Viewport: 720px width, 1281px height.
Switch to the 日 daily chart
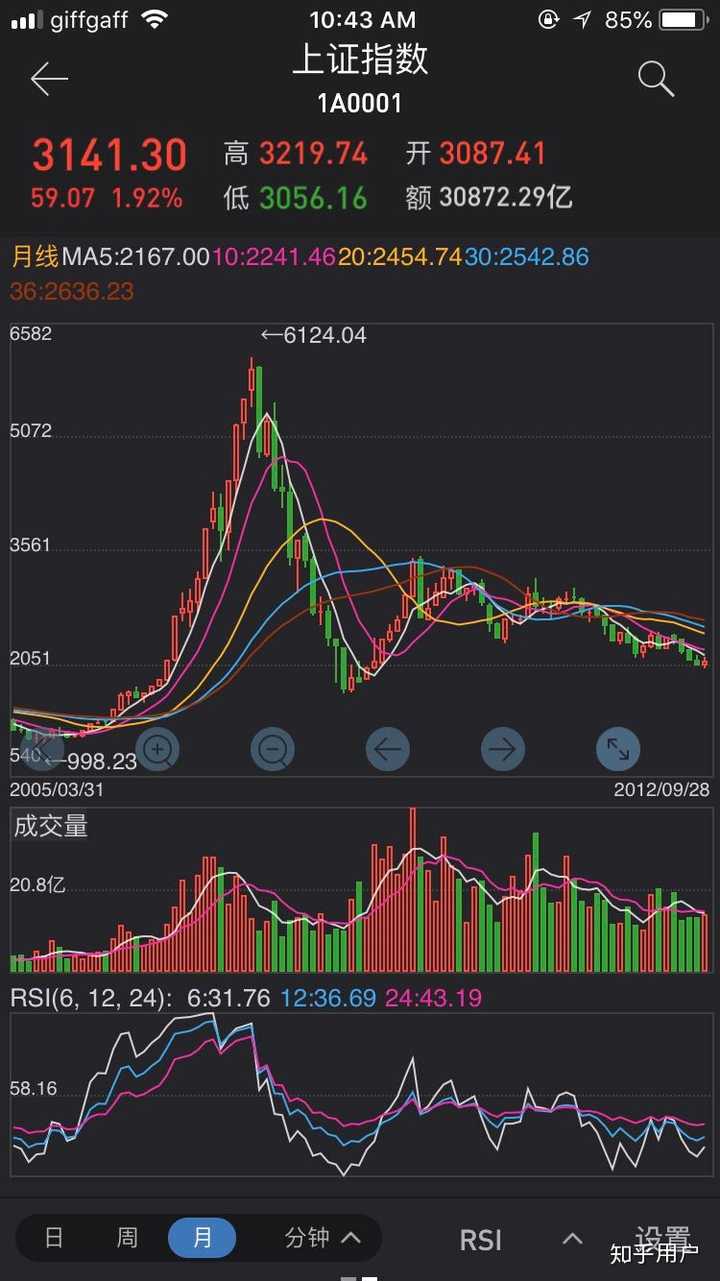pyautogui.click(x=54, y=1238)
